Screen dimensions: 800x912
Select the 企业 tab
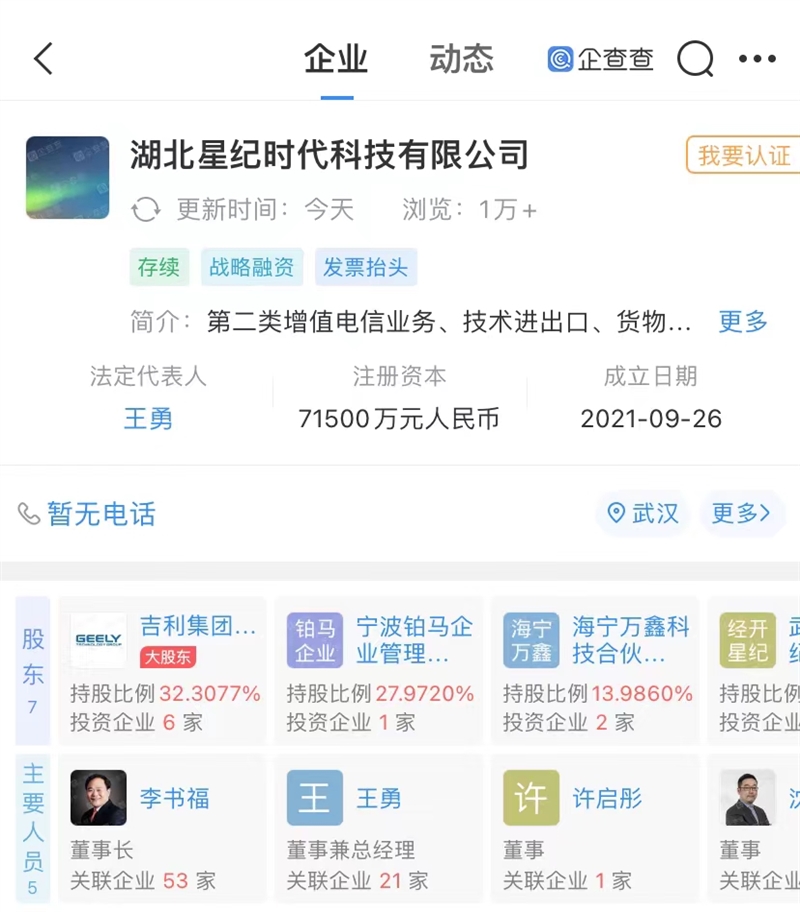336,59
